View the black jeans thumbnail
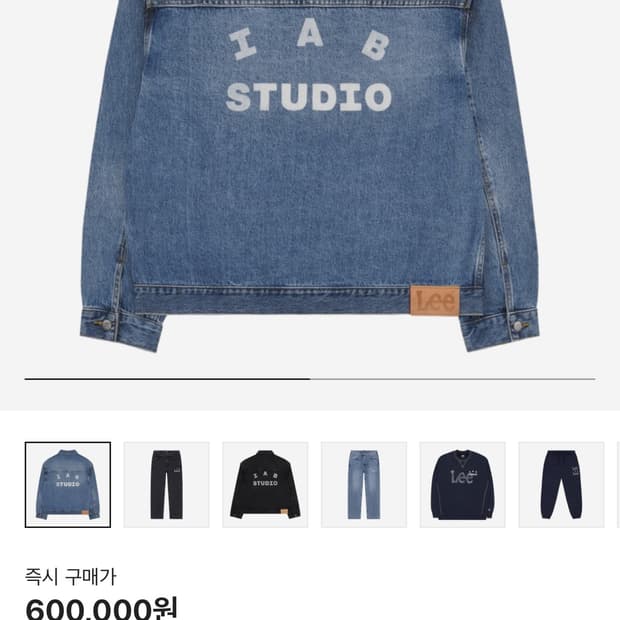This screenshot has width=620, height=620. [166, 485]
